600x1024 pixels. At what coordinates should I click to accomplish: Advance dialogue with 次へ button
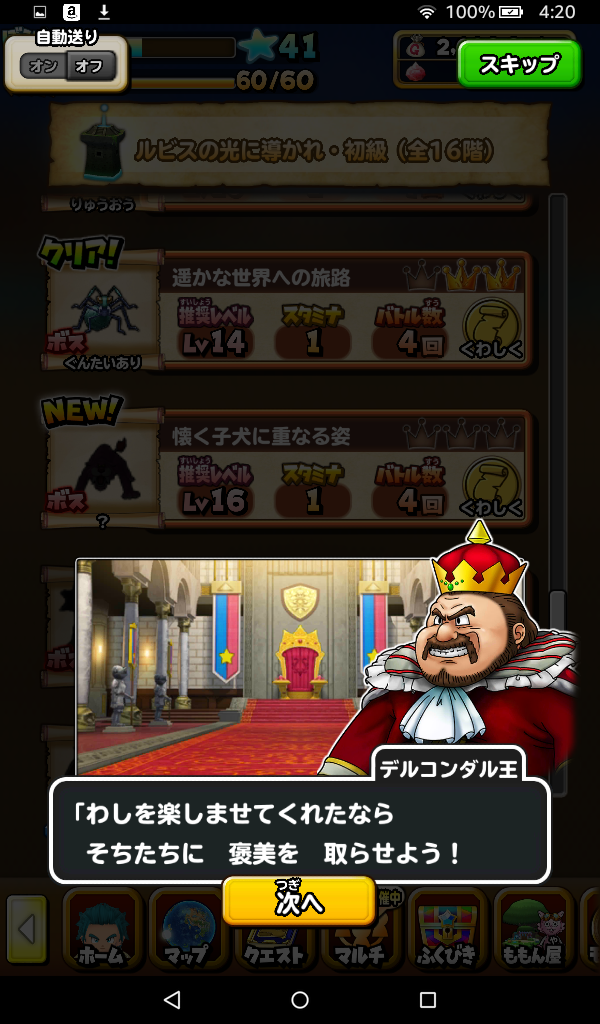pyautogui.click(x=299, y=901)
